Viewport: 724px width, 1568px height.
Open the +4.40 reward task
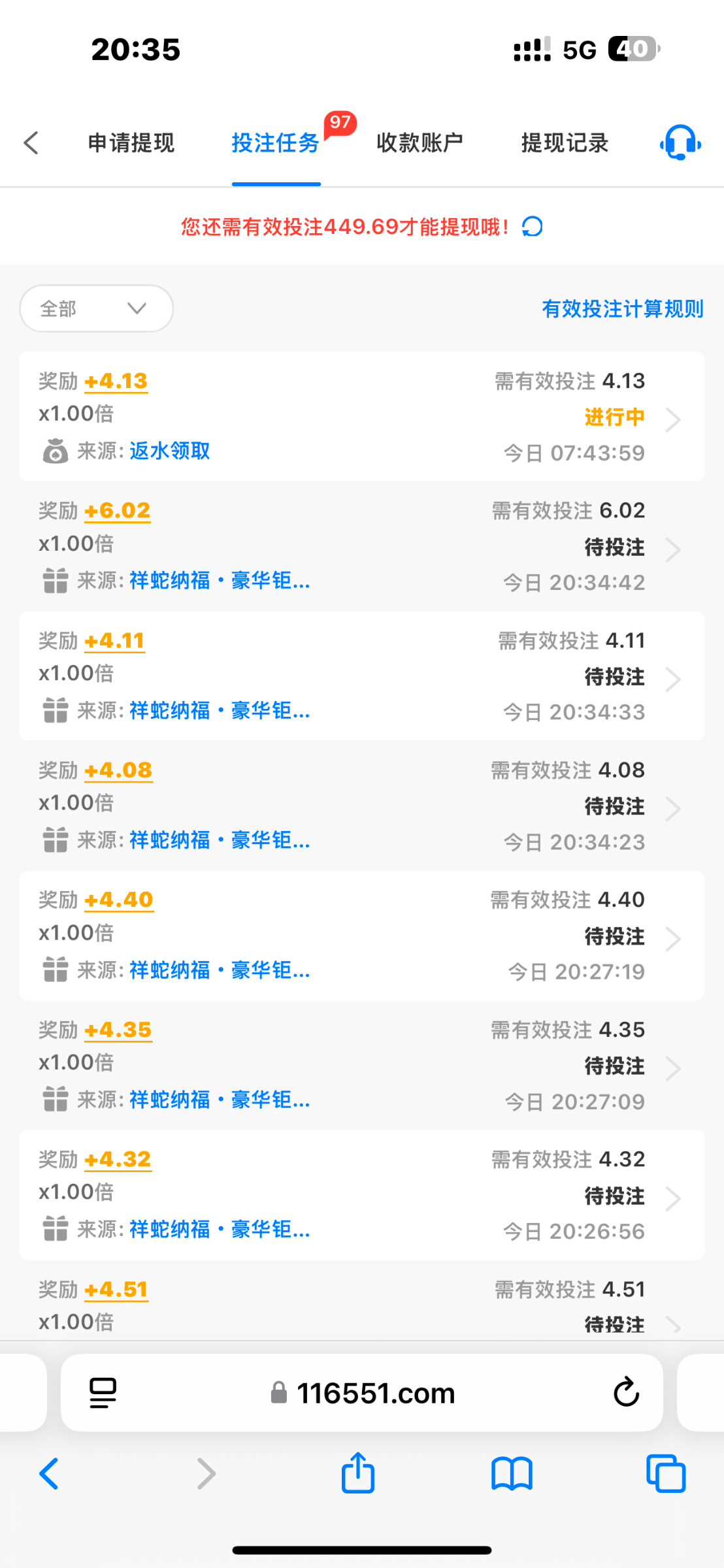click(x=362, y=936)
